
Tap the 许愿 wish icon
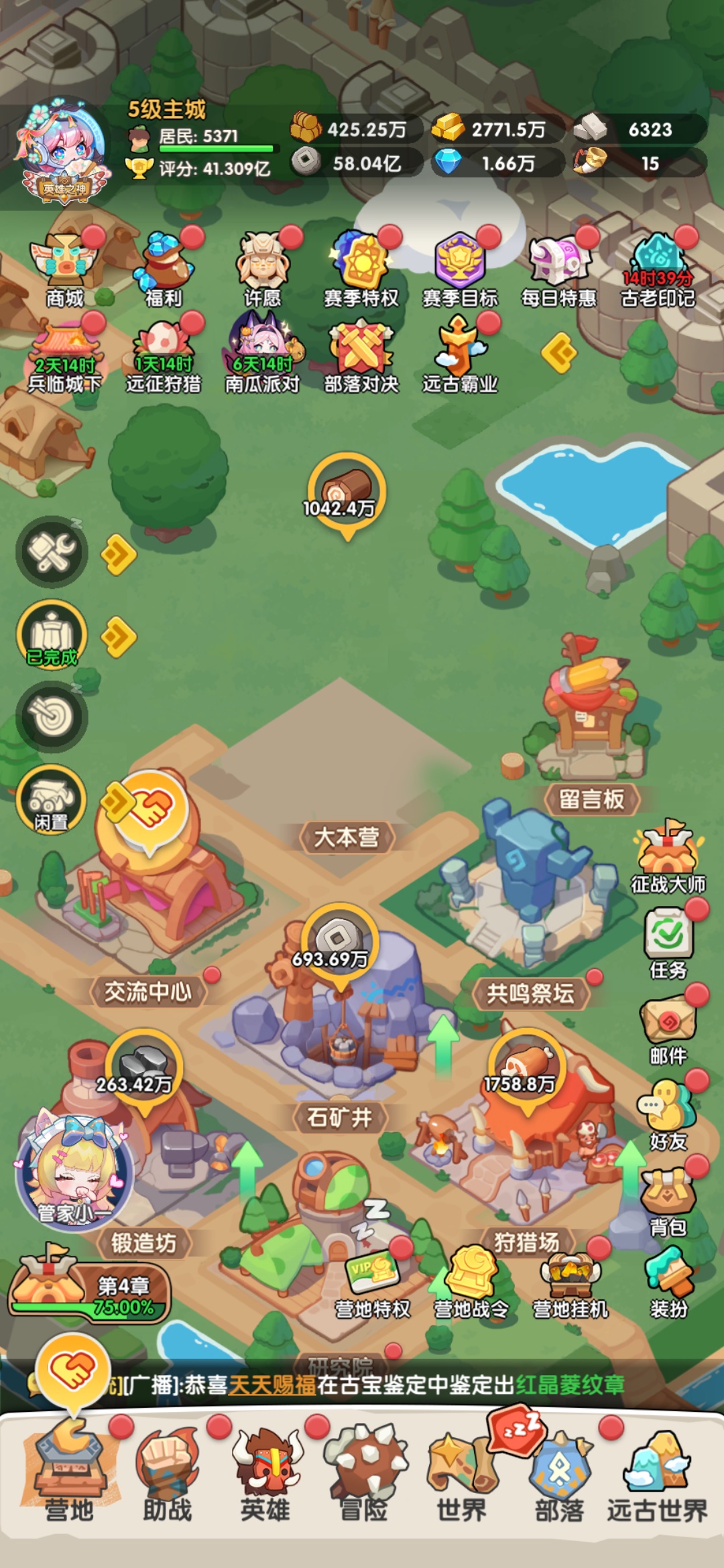[x=263, y=268]
